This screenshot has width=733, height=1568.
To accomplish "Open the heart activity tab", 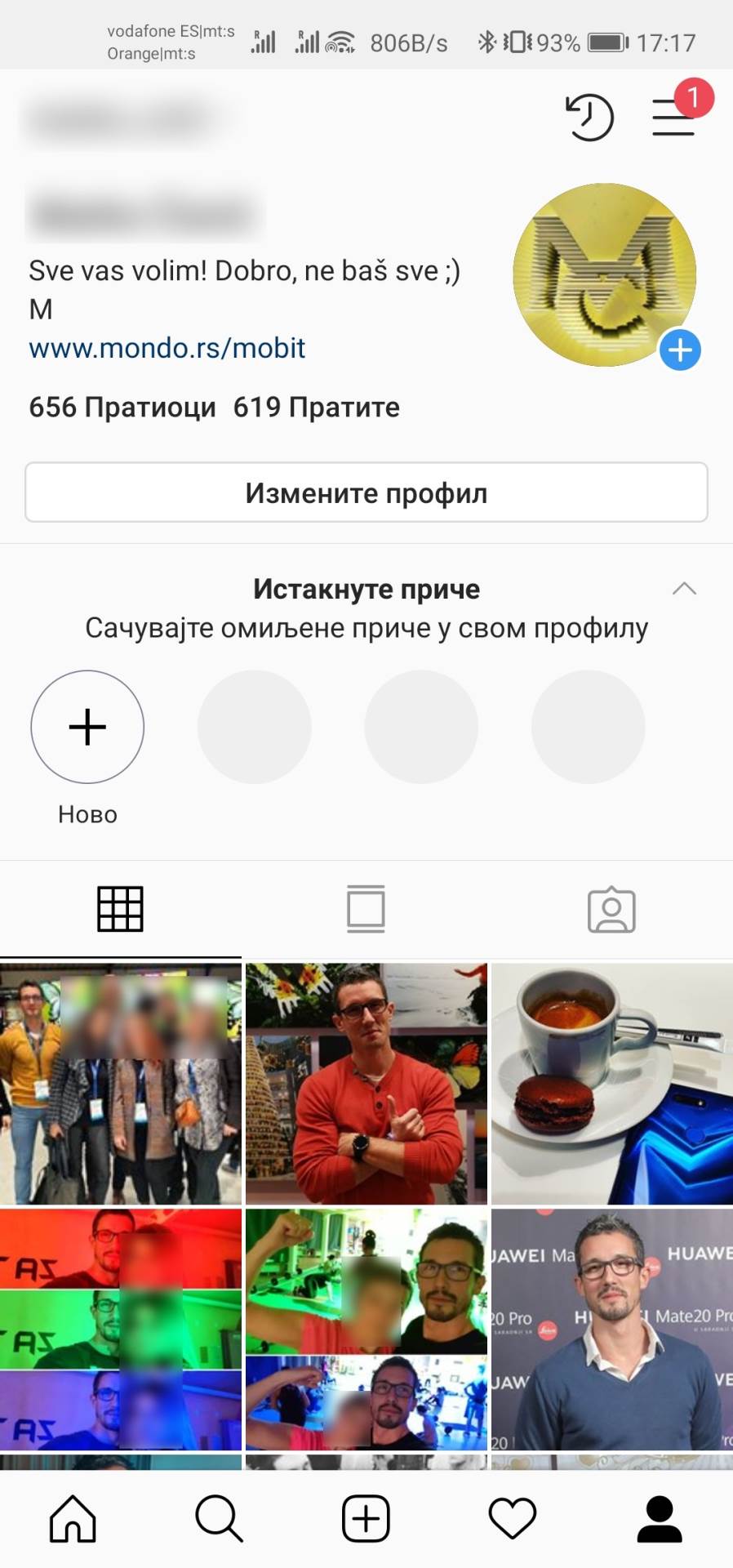I will click(513, 1519).
